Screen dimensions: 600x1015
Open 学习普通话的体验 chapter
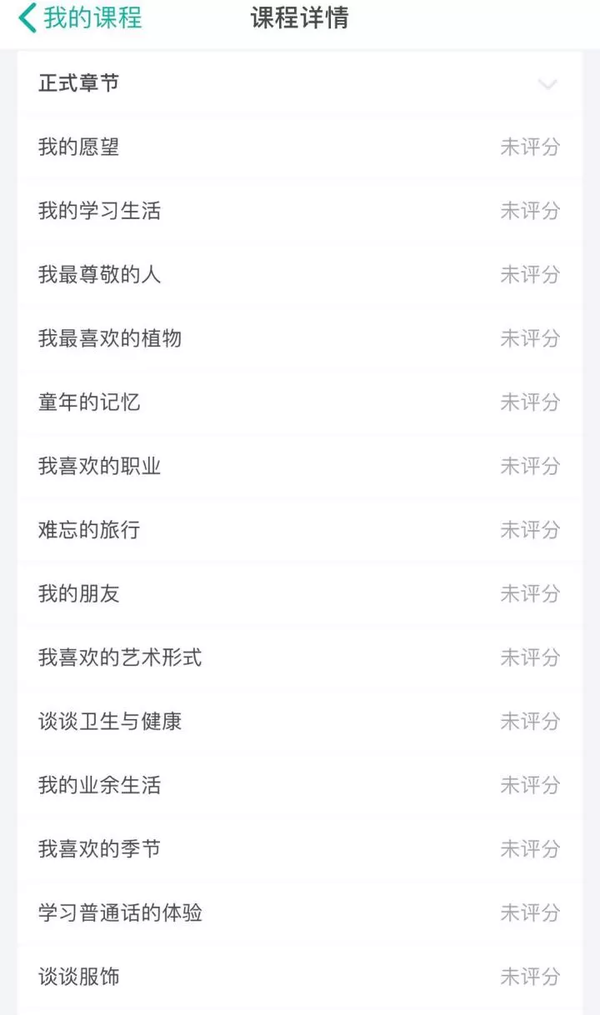[120, 913]
